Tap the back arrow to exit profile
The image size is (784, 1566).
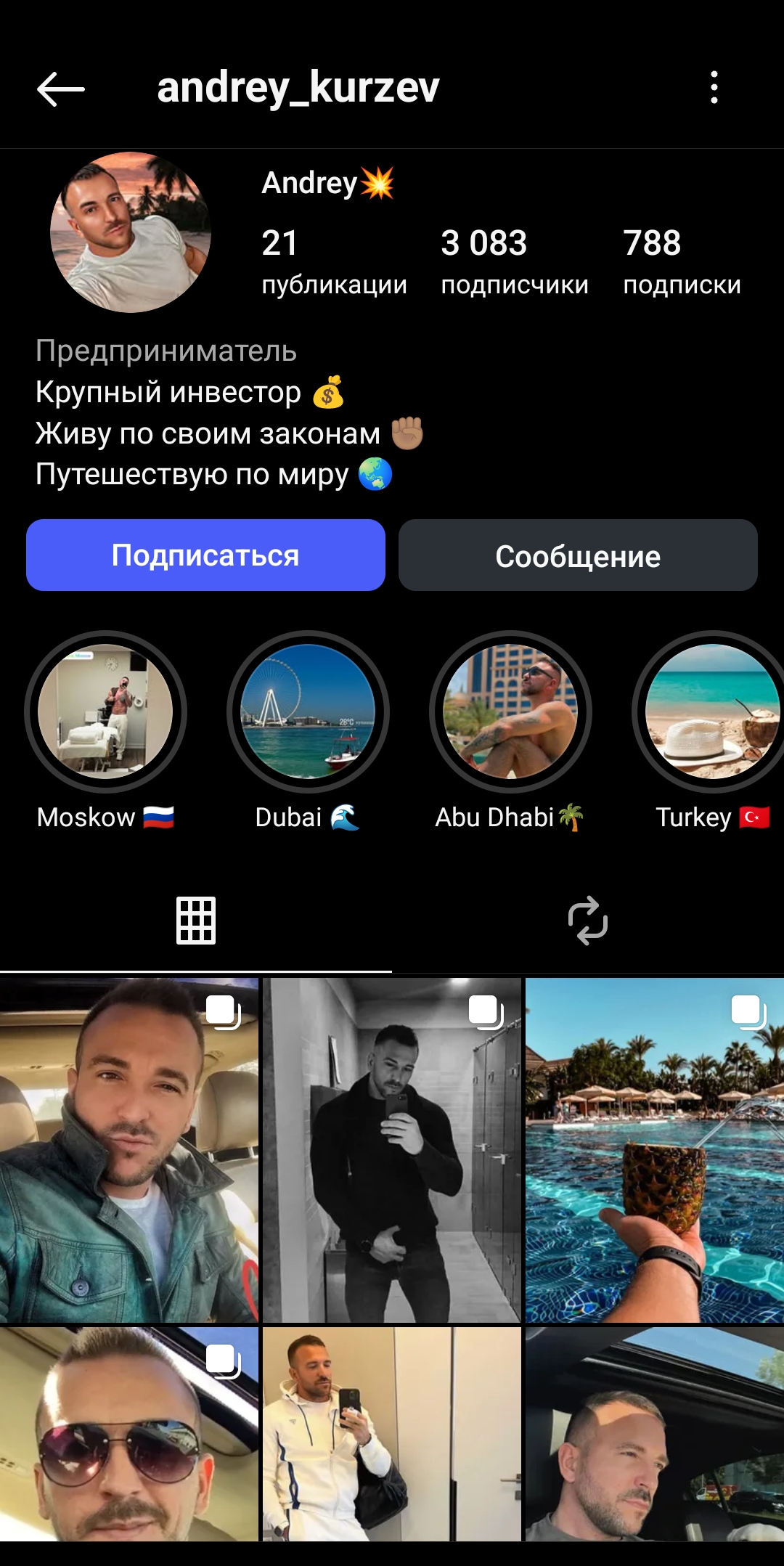click(x=58, y=90)
